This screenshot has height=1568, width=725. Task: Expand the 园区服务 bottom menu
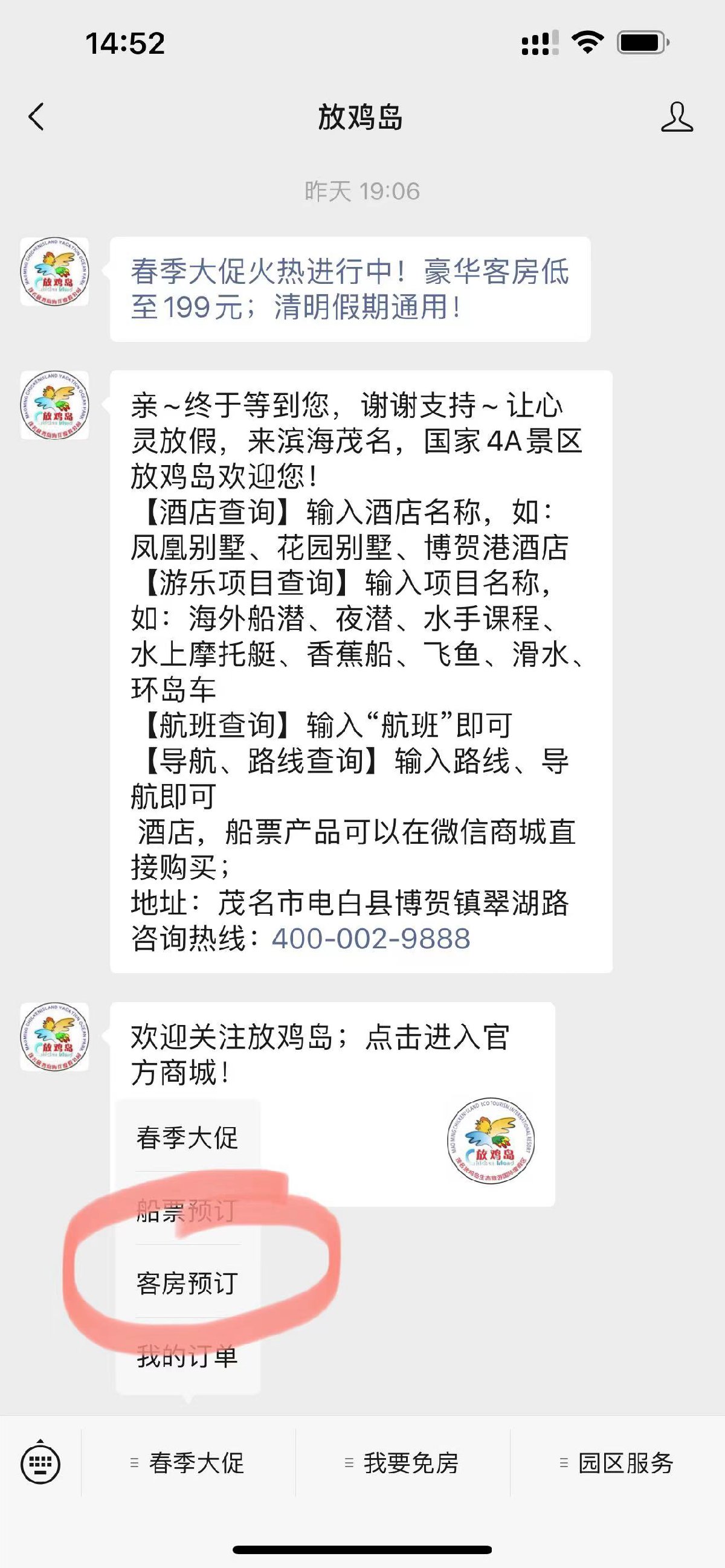coord(617,1463)
